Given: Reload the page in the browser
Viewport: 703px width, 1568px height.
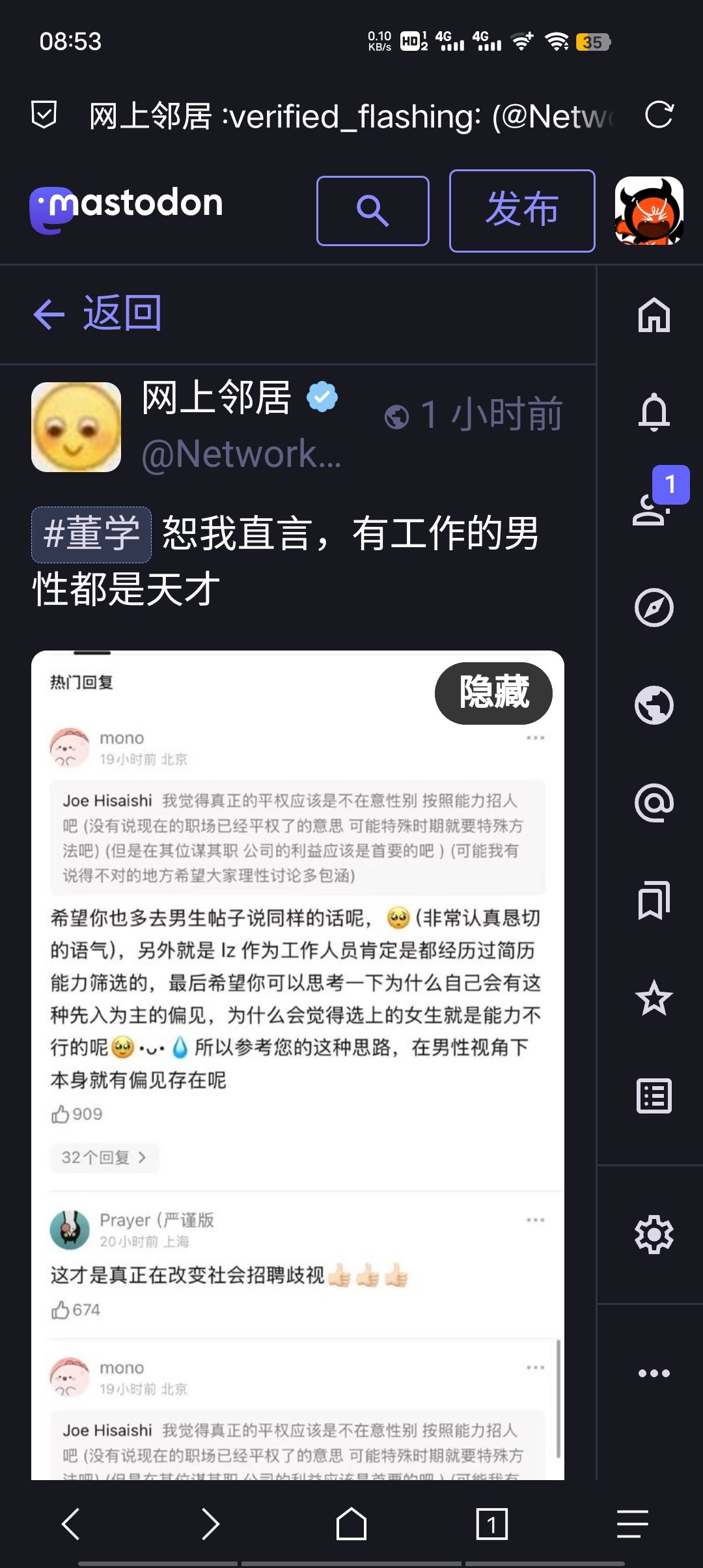Looking at the screenshot, I should [659, 115].
